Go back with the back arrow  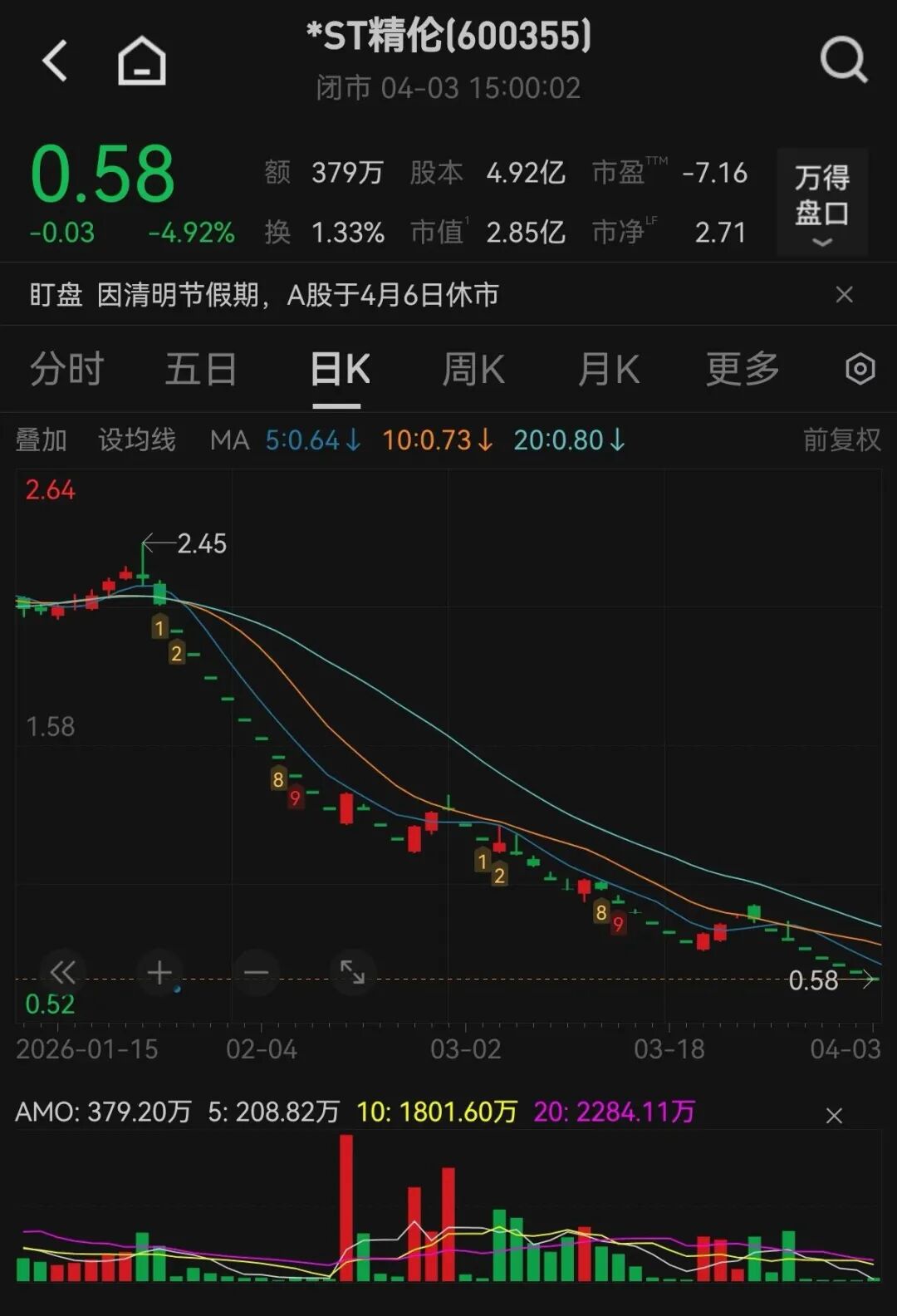click(x=53, y=60)
